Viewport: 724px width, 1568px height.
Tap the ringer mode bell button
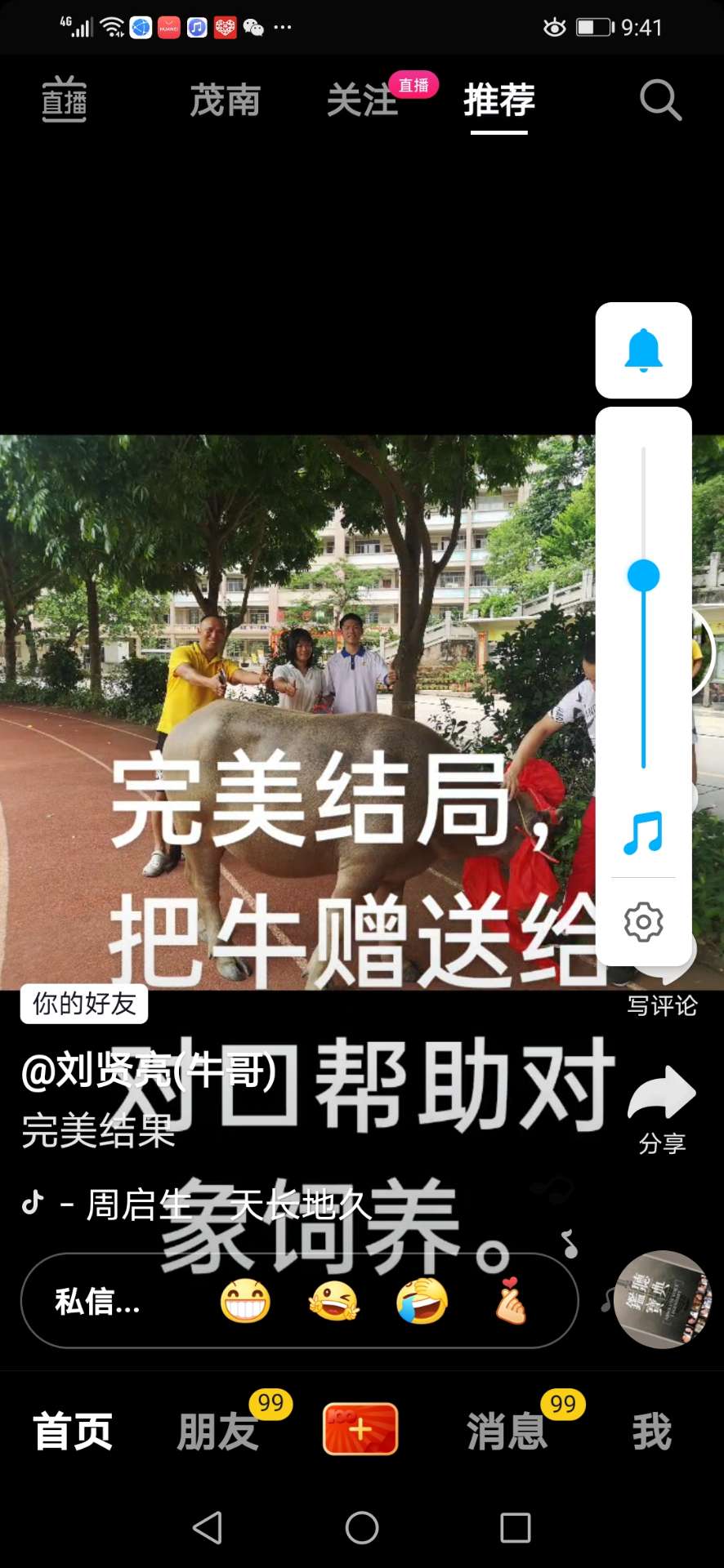[x=643, y=350]
